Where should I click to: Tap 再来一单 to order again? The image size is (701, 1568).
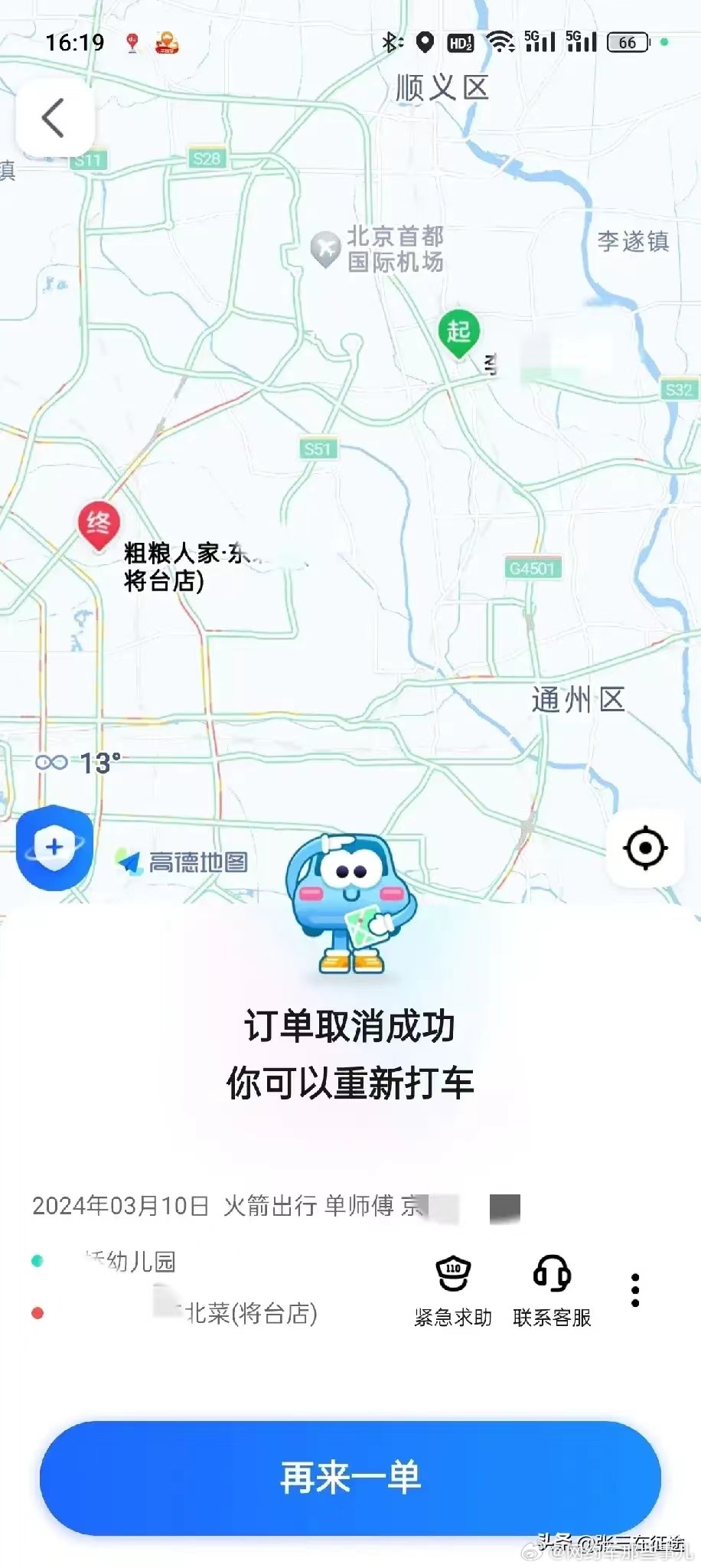[350, 1478]
